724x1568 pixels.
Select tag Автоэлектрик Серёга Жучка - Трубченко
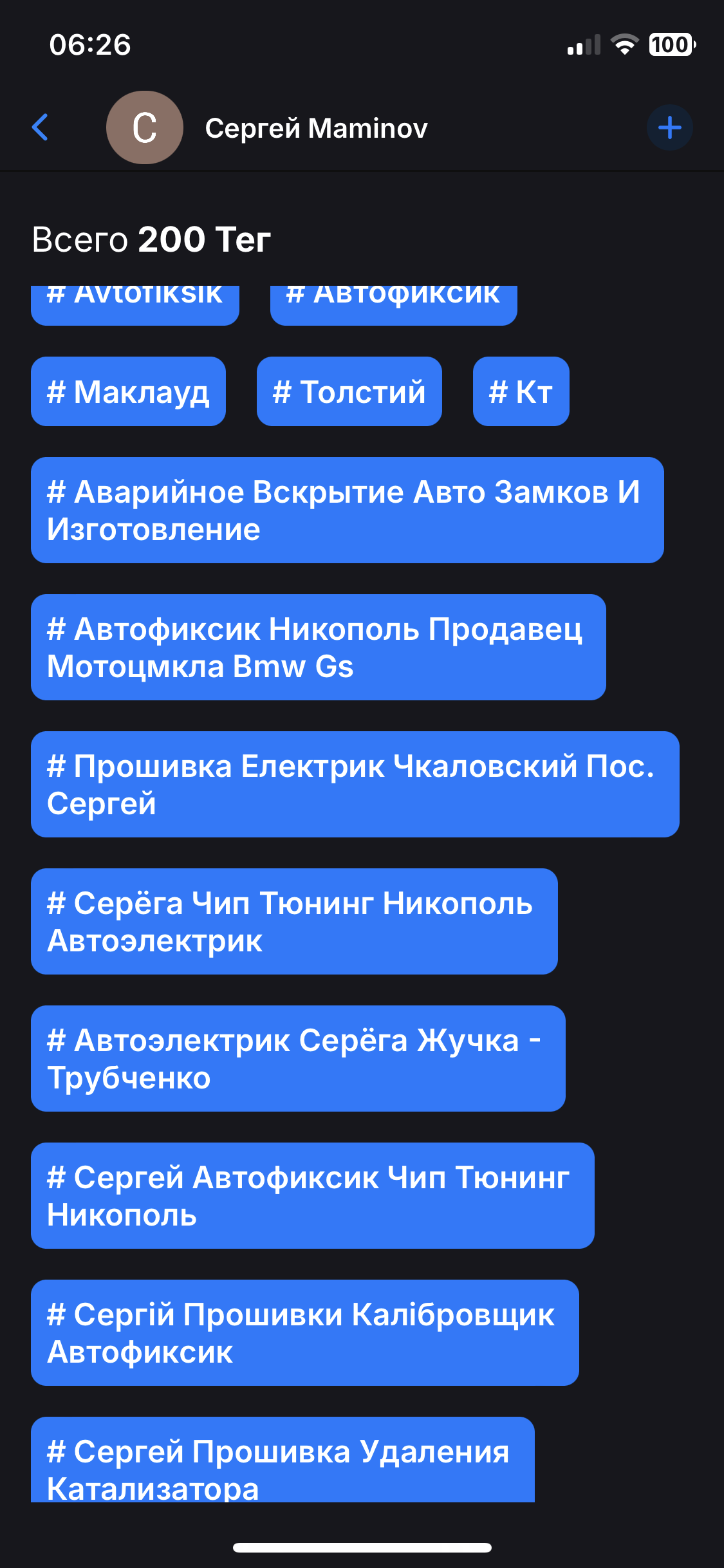298,1058
